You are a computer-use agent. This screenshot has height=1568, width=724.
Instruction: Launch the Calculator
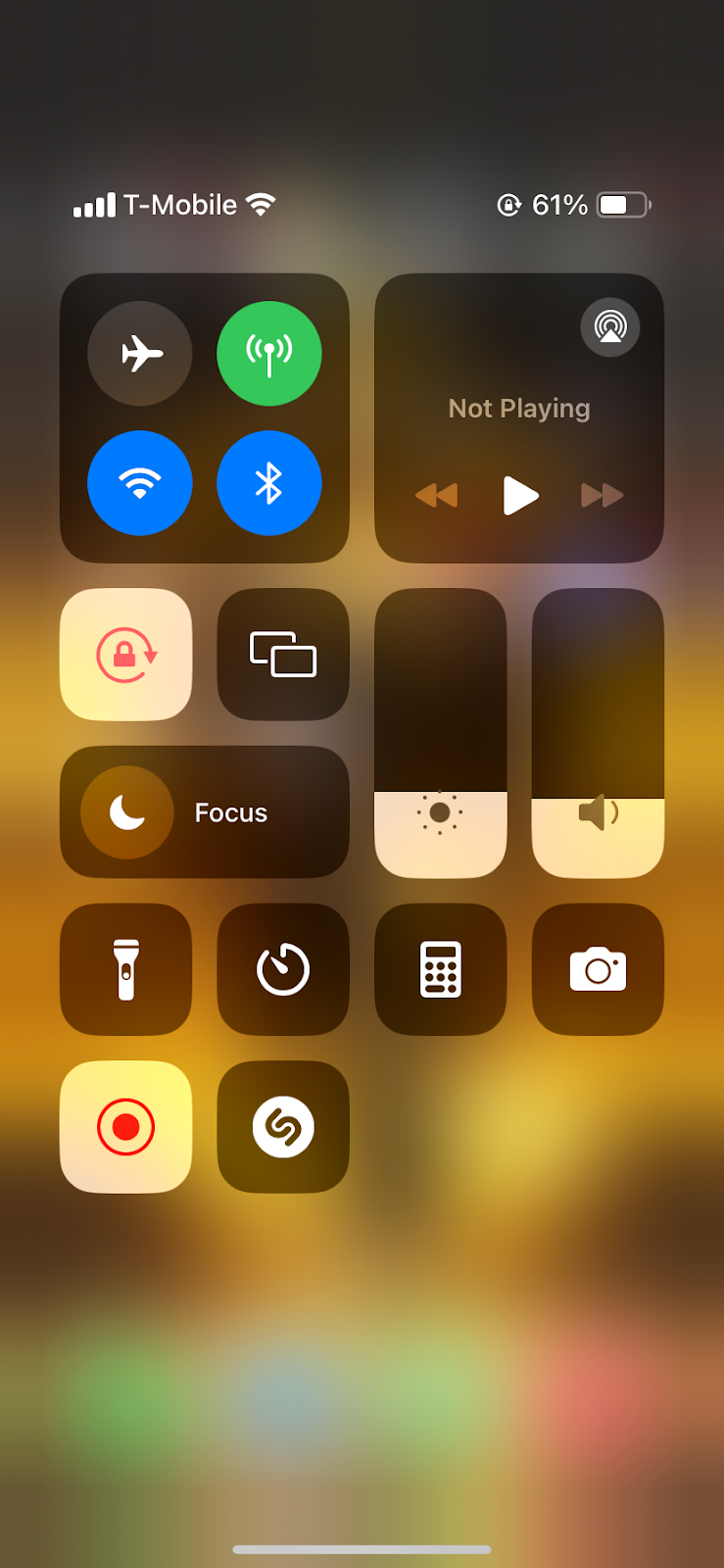coord(441,969)
